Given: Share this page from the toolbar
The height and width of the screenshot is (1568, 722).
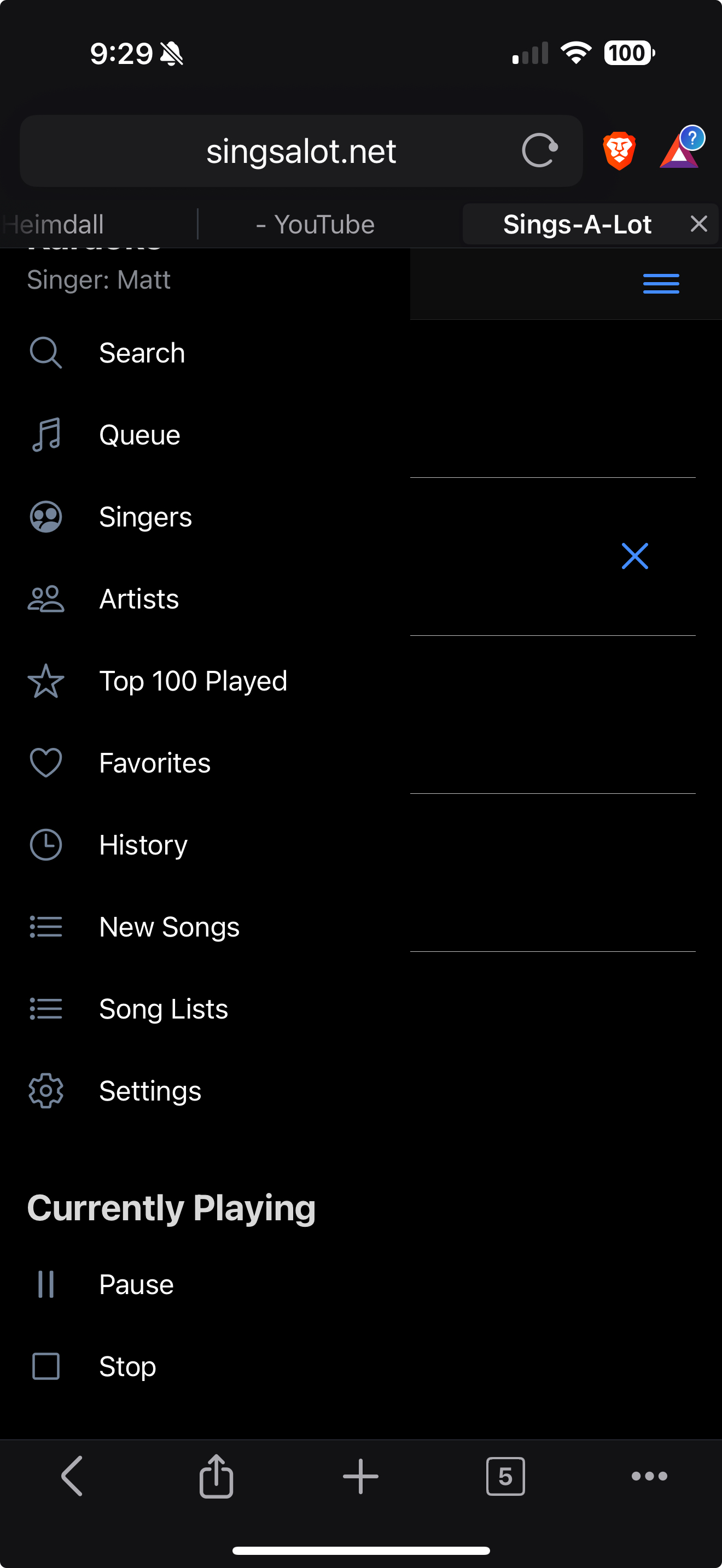Looking at the screenshot, I should coord(216,1476).
